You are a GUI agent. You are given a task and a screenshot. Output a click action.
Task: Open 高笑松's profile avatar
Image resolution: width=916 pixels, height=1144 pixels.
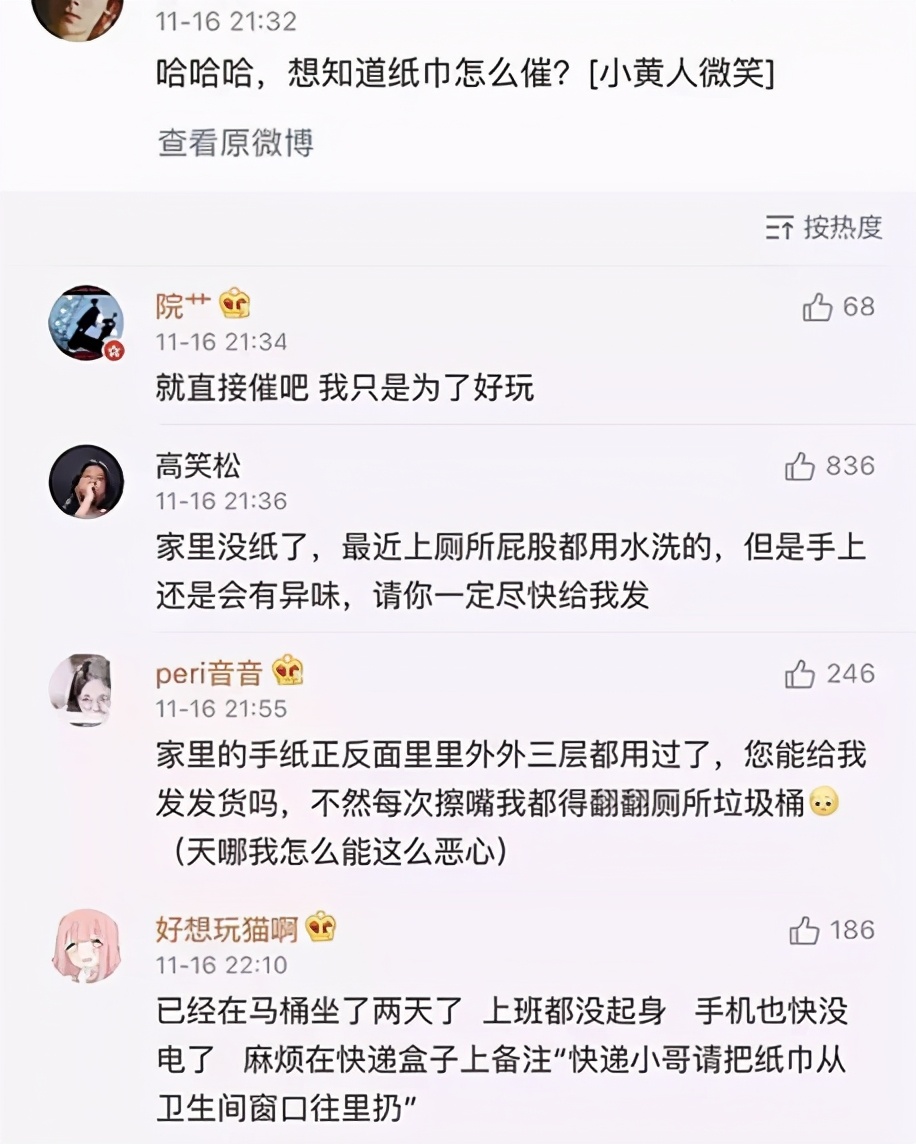pyautogui.click(x=87, y=481)
